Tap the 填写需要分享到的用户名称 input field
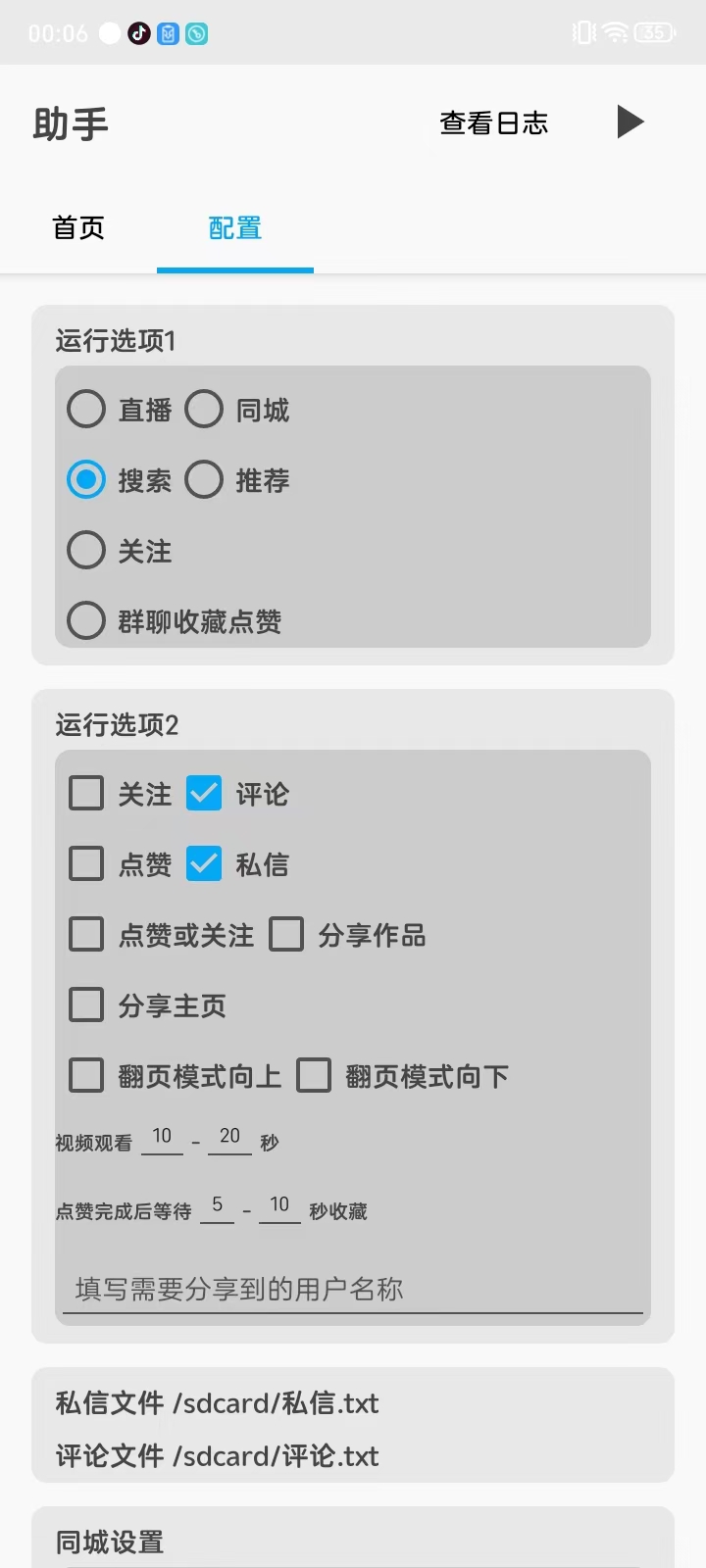This screenshot has width=706, height=1568. (x=352, y=1289)
